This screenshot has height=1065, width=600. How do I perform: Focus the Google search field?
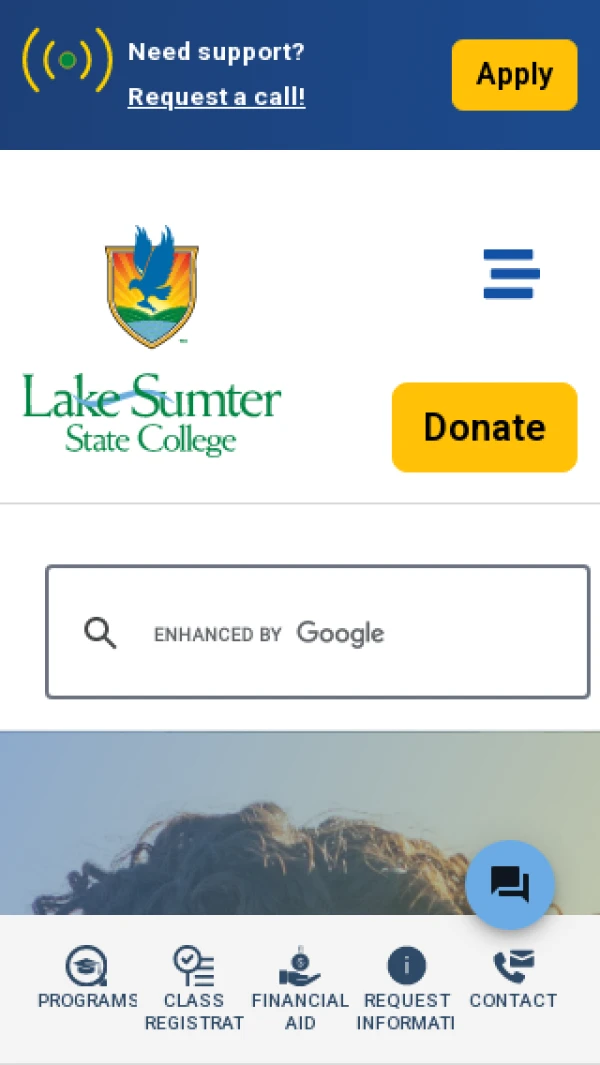click(x=340, y=633)
